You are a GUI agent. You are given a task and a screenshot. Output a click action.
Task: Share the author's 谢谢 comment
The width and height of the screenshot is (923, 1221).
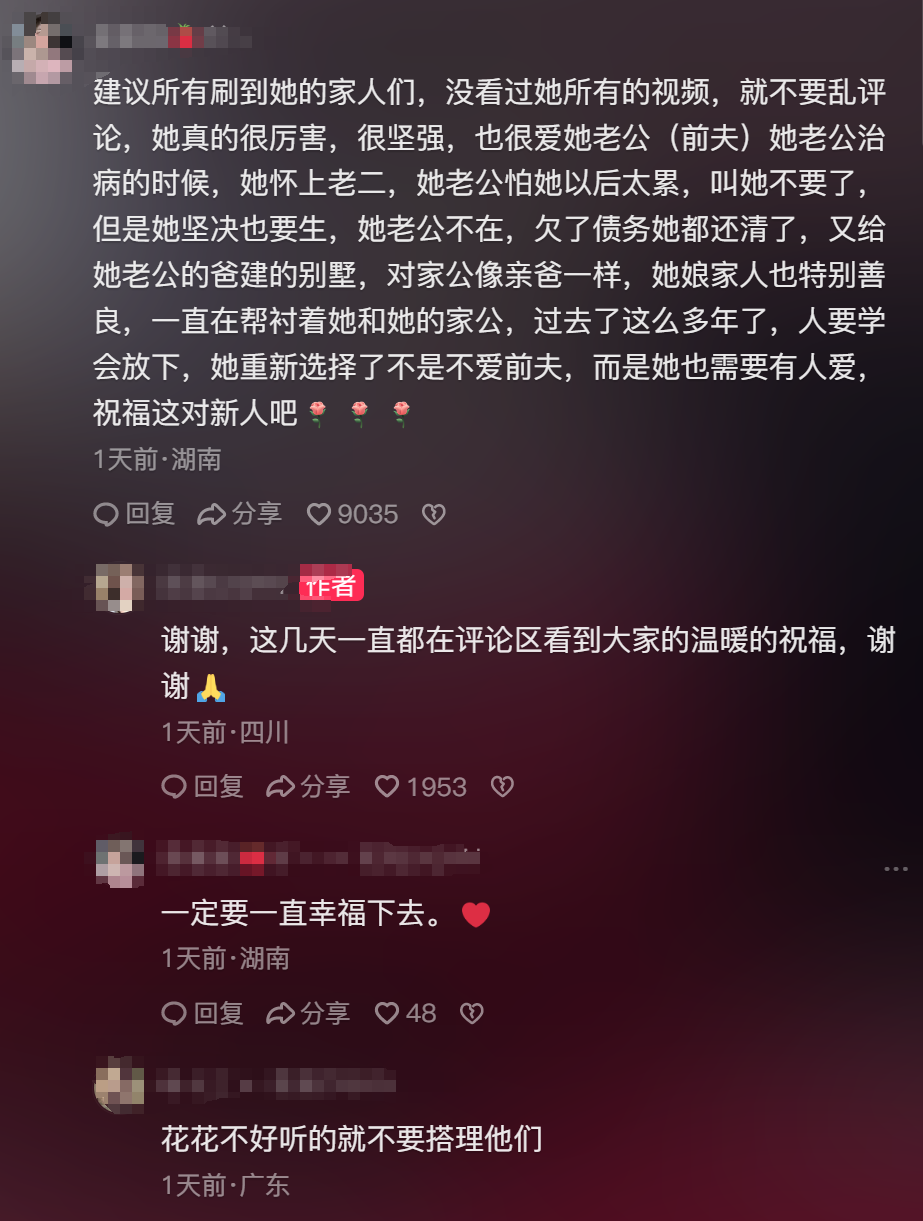click(x=308, y=787)
